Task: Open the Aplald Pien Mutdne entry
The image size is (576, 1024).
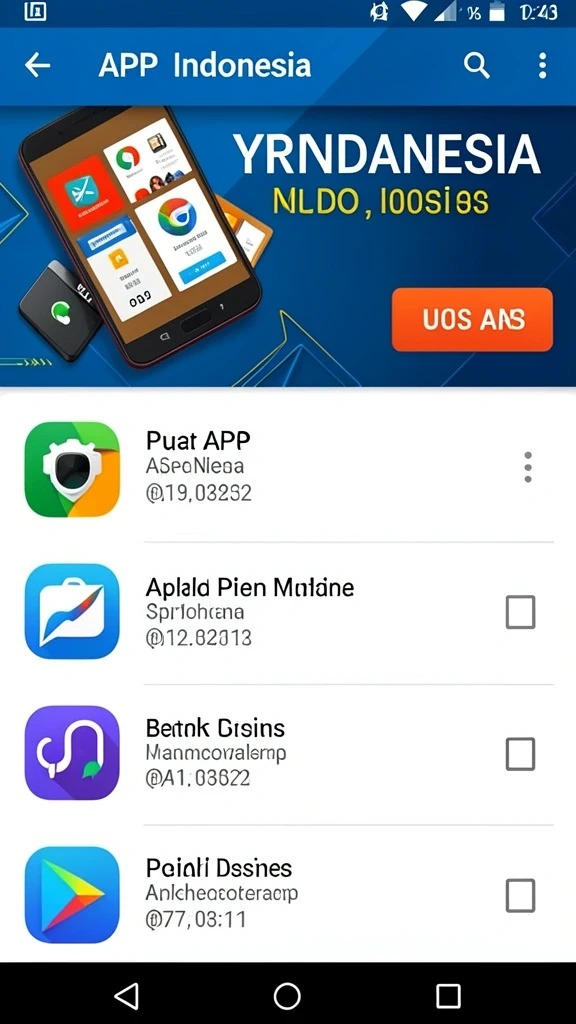Action: (x=288, y=612)
